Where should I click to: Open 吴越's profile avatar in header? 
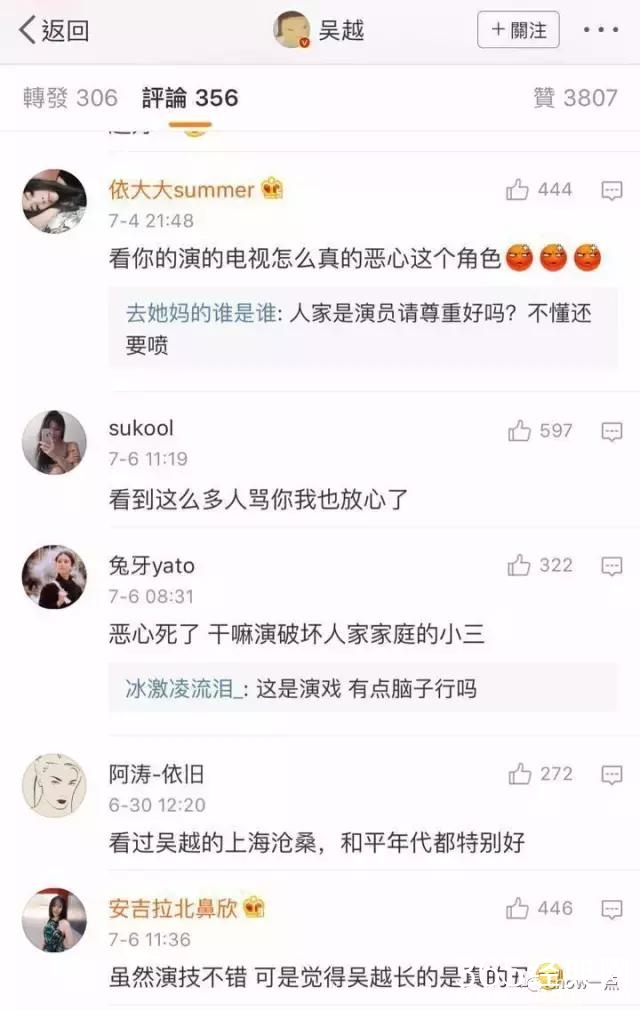tap(292, 30)
